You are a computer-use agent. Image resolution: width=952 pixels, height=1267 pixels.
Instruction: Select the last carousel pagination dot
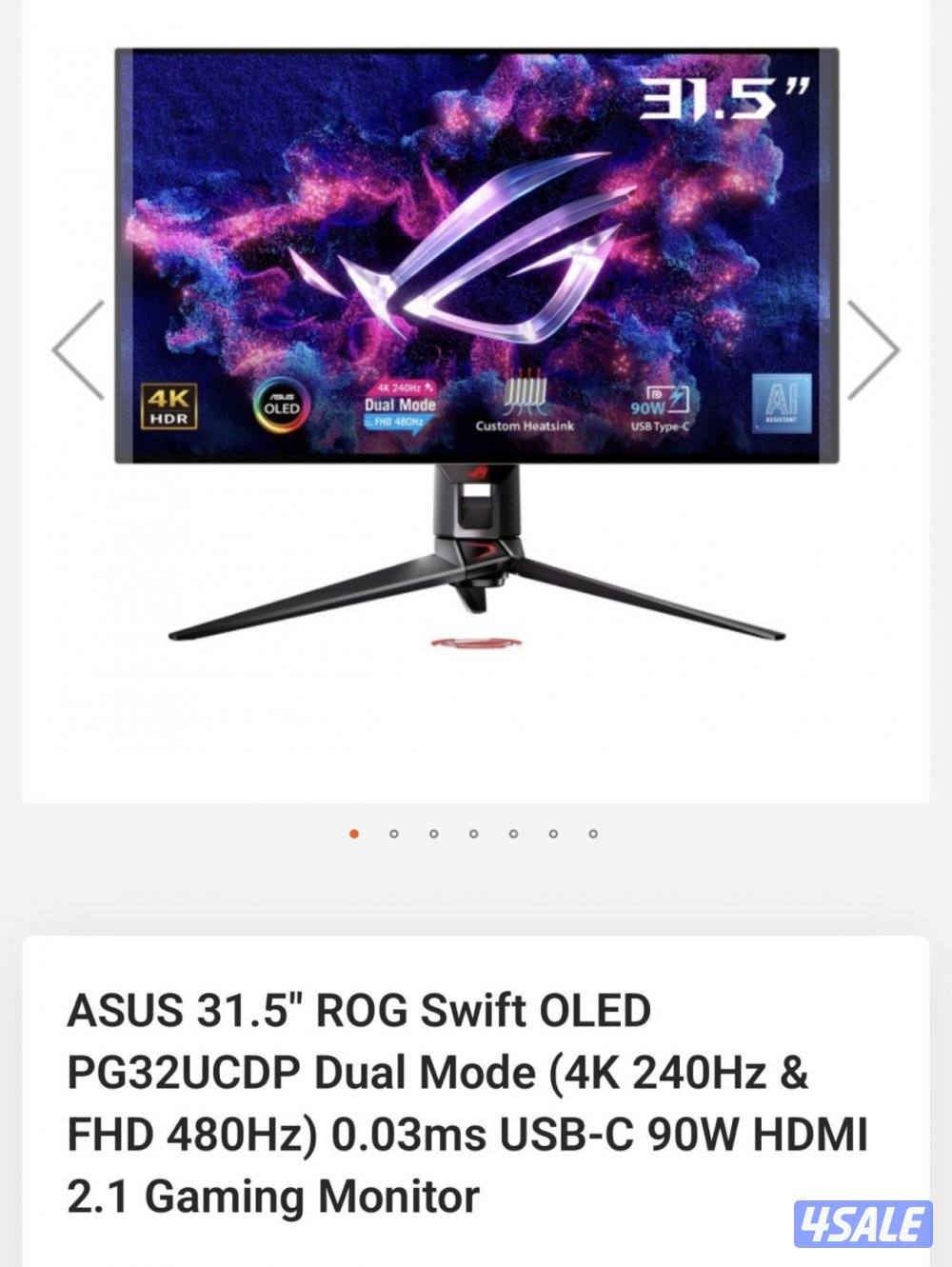point(593,835)
